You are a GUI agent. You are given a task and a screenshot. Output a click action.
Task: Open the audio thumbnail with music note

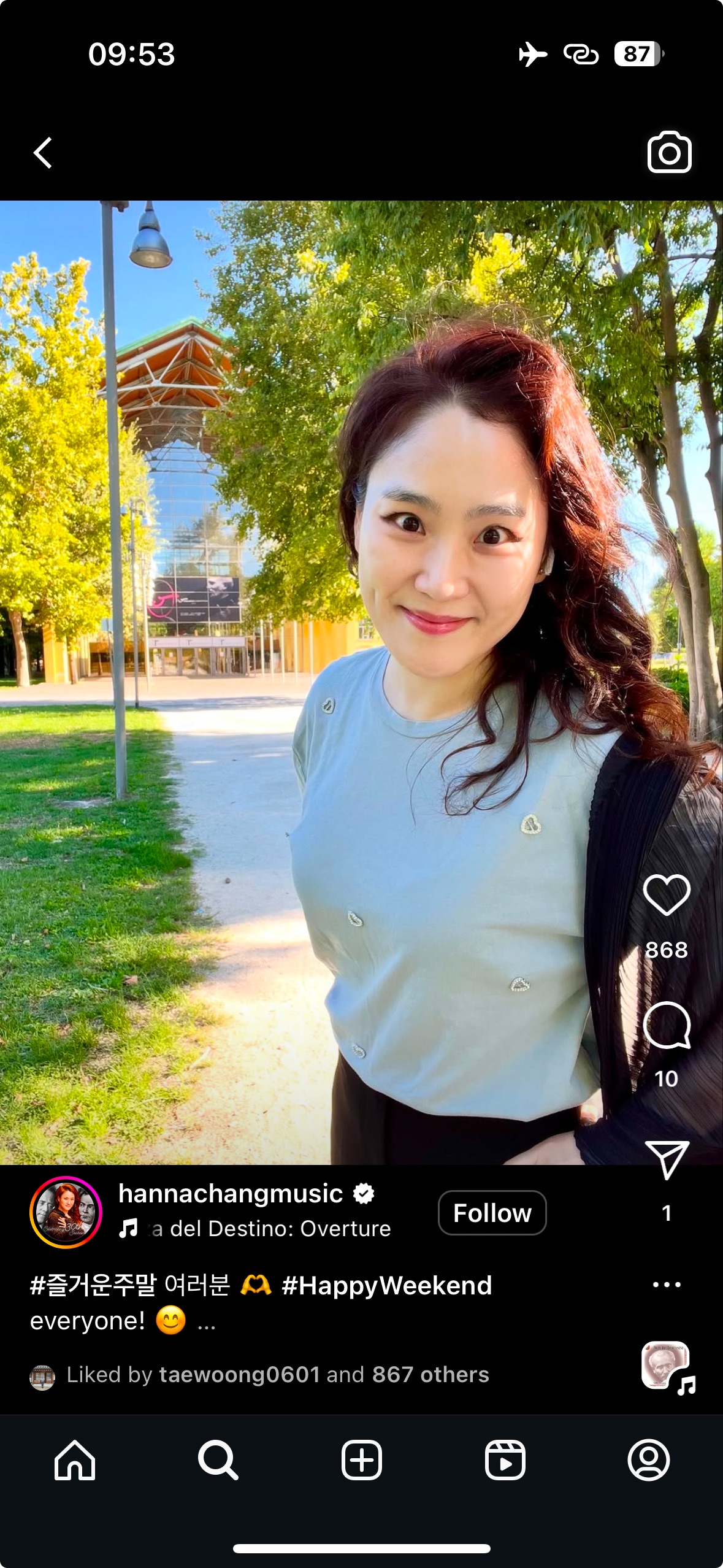pos(667,1367)
